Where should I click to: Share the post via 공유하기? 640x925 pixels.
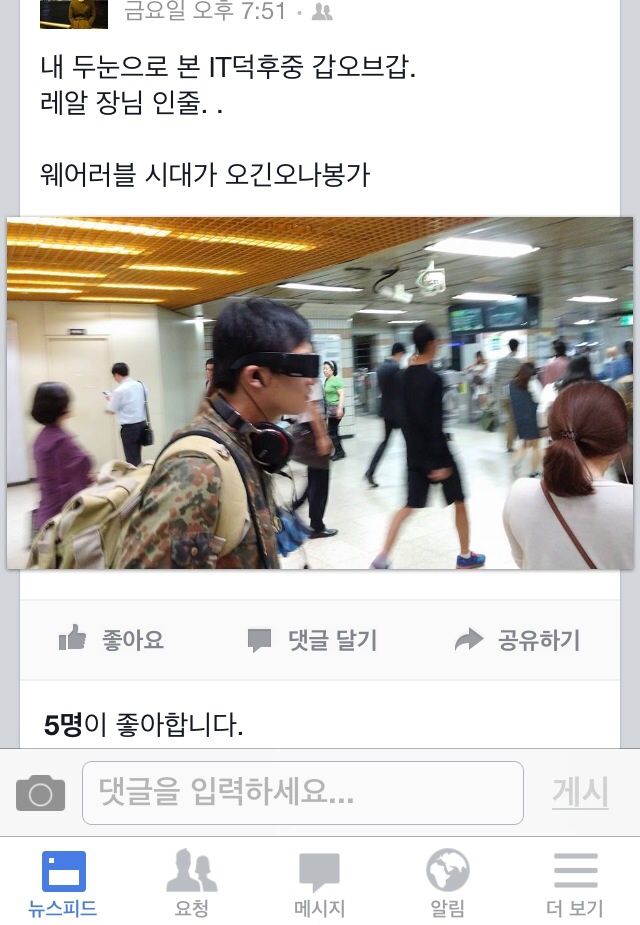click(517, 640)
